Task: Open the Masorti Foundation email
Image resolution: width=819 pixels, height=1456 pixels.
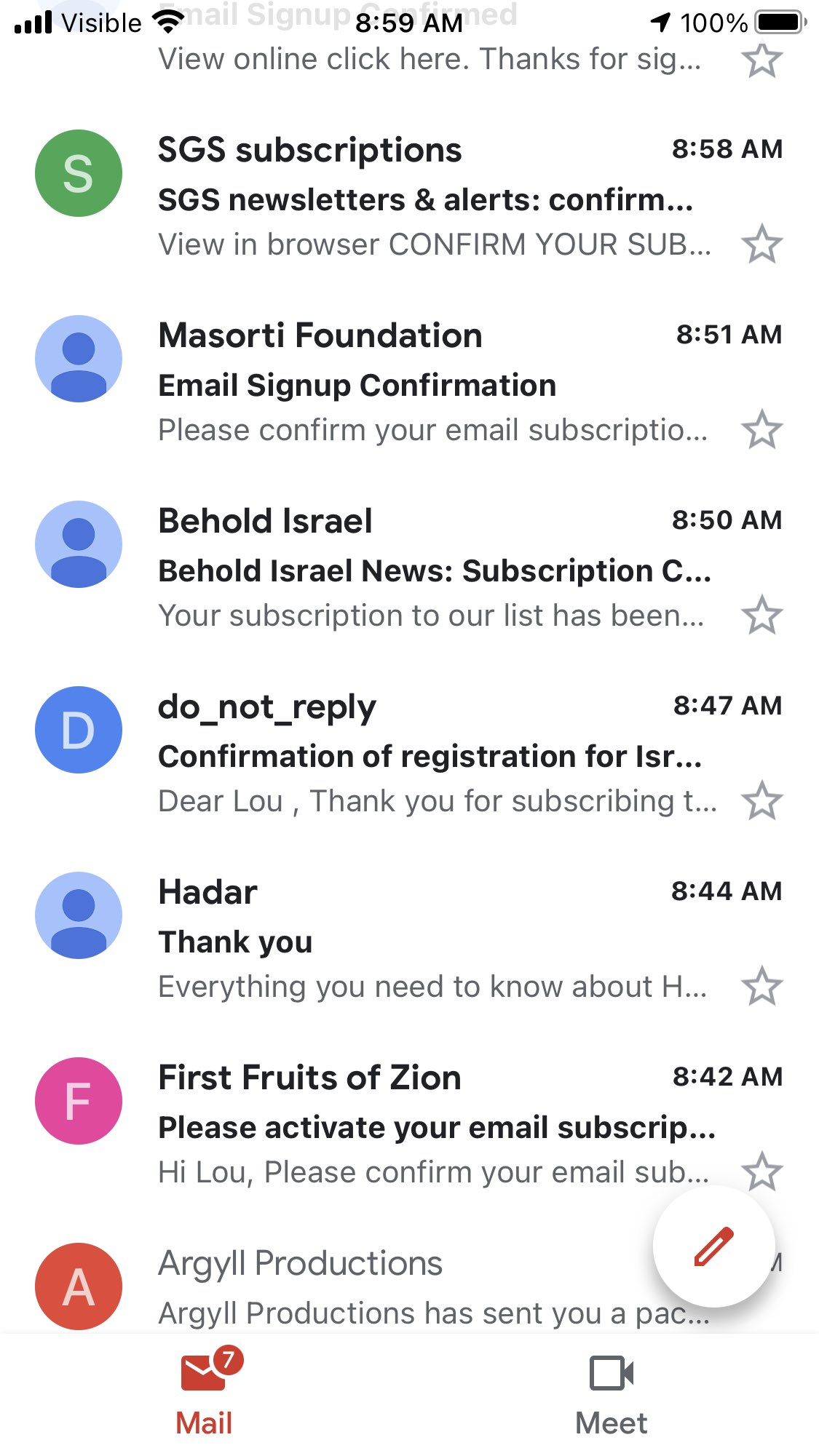Action: [x=409, y=382]
